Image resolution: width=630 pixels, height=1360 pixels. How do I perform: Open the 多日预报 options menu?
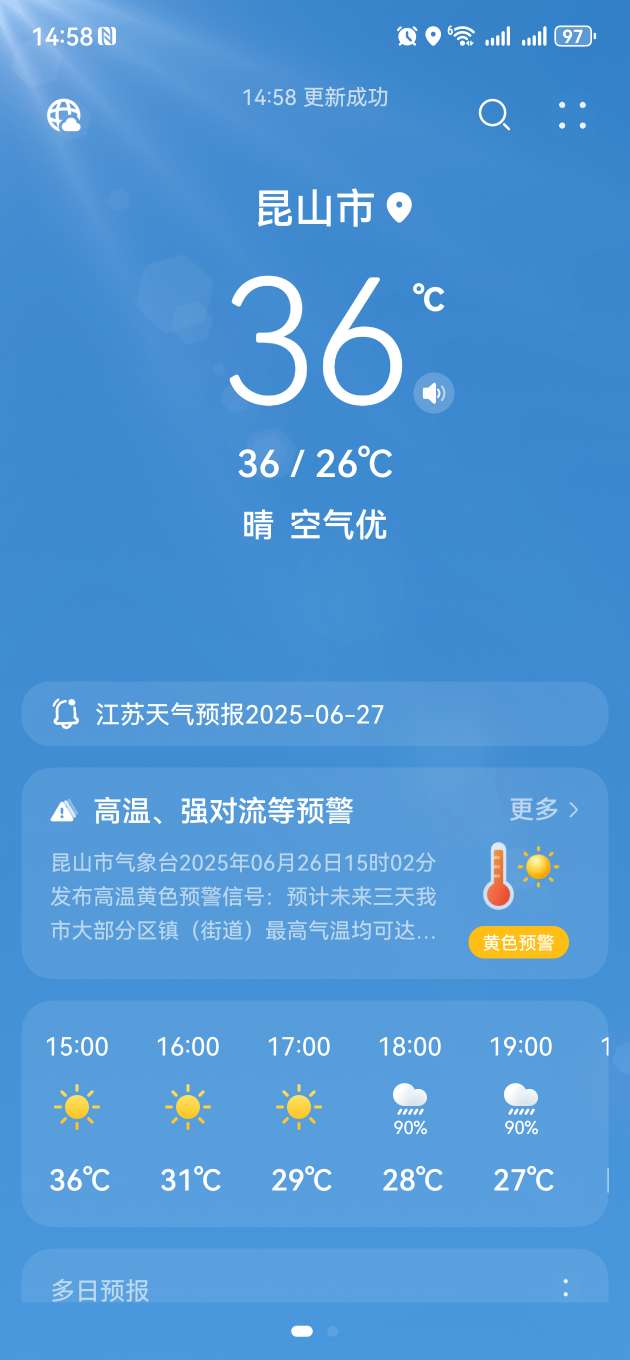pyautogui.click(x=565, y=1288)
